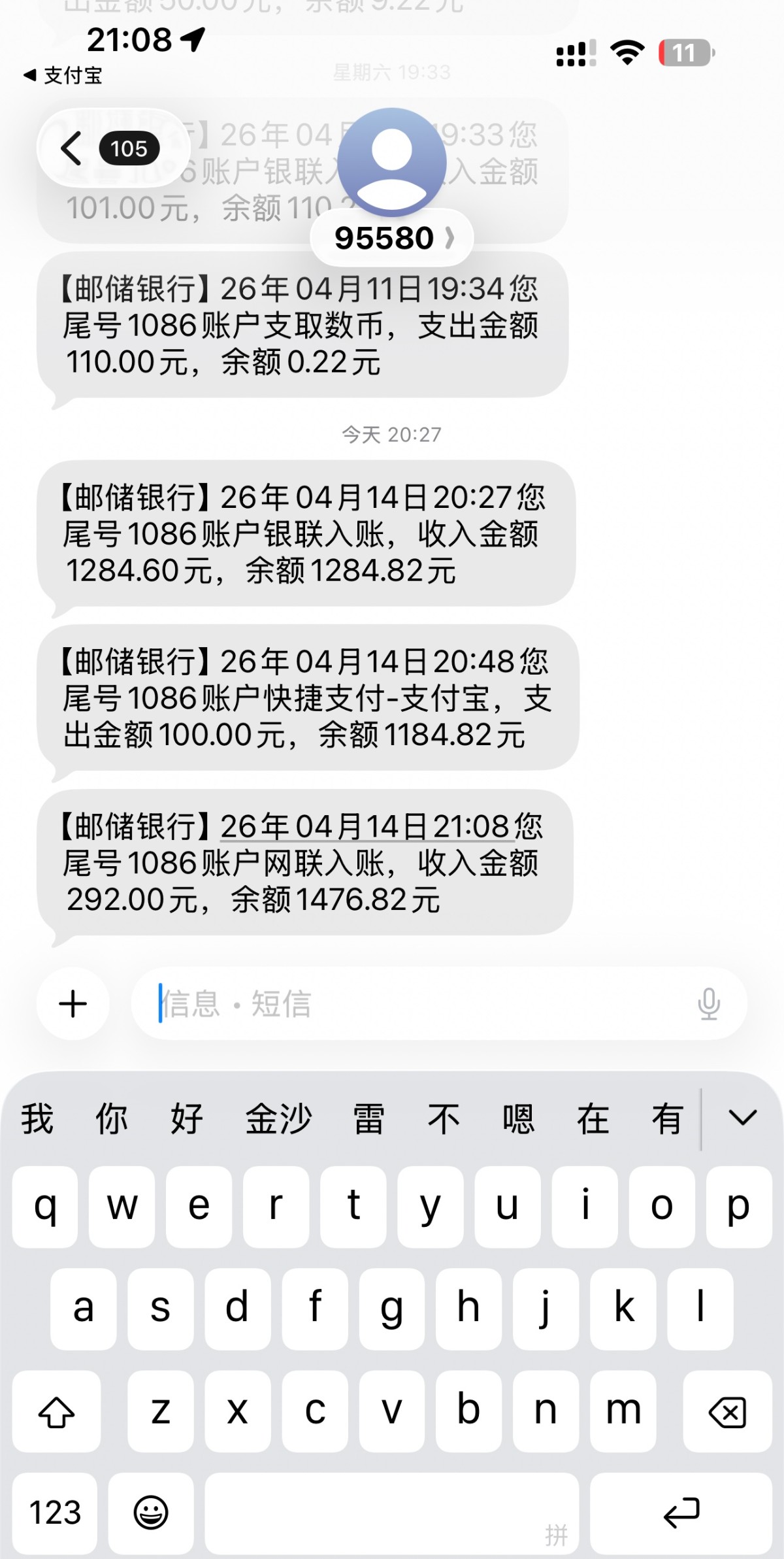Switch keyboard to 123 numbers
Screen dimensions: 784x1559
pyautogui.click(x=56, y=1512)
